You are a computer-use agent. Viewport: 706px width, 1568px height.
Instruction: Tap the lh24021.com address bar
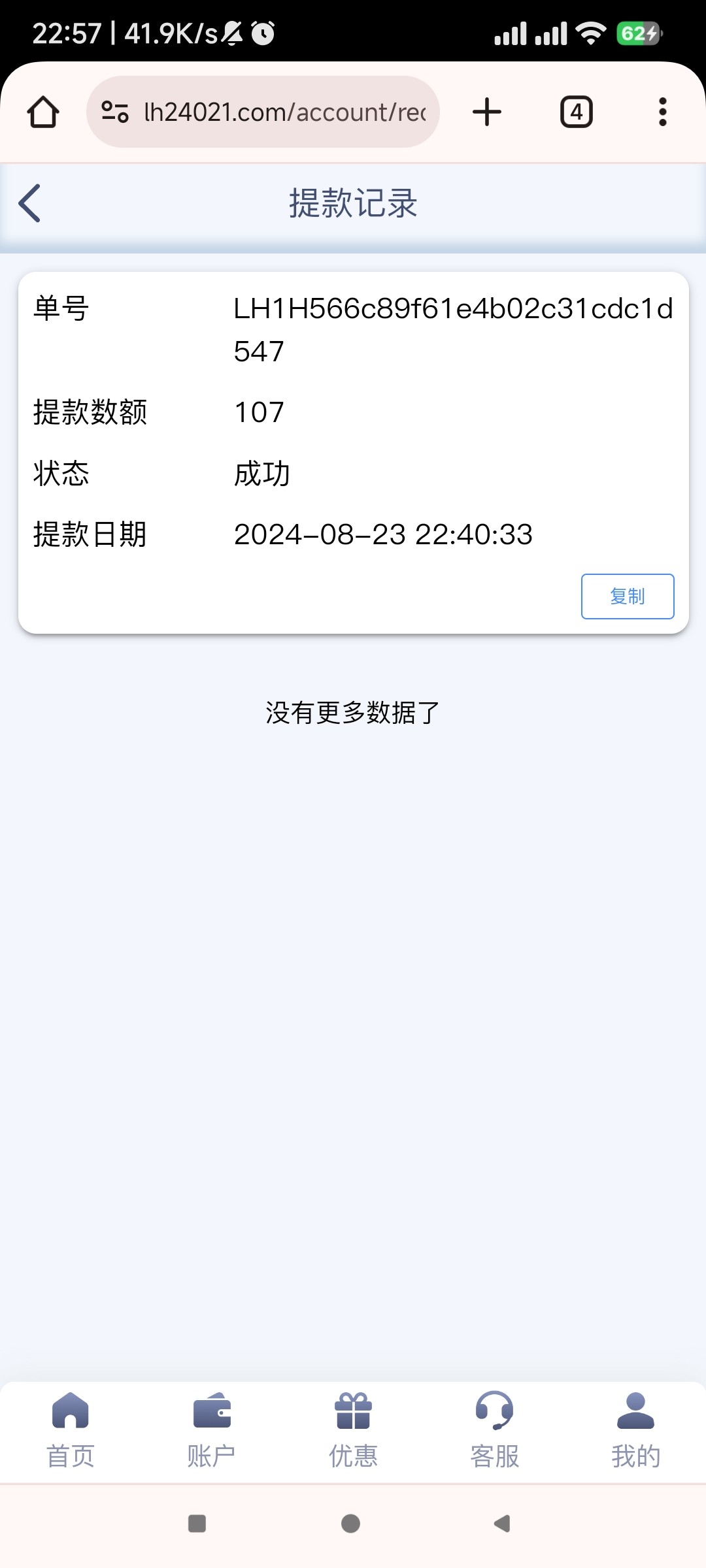click(x=263, y=112)
